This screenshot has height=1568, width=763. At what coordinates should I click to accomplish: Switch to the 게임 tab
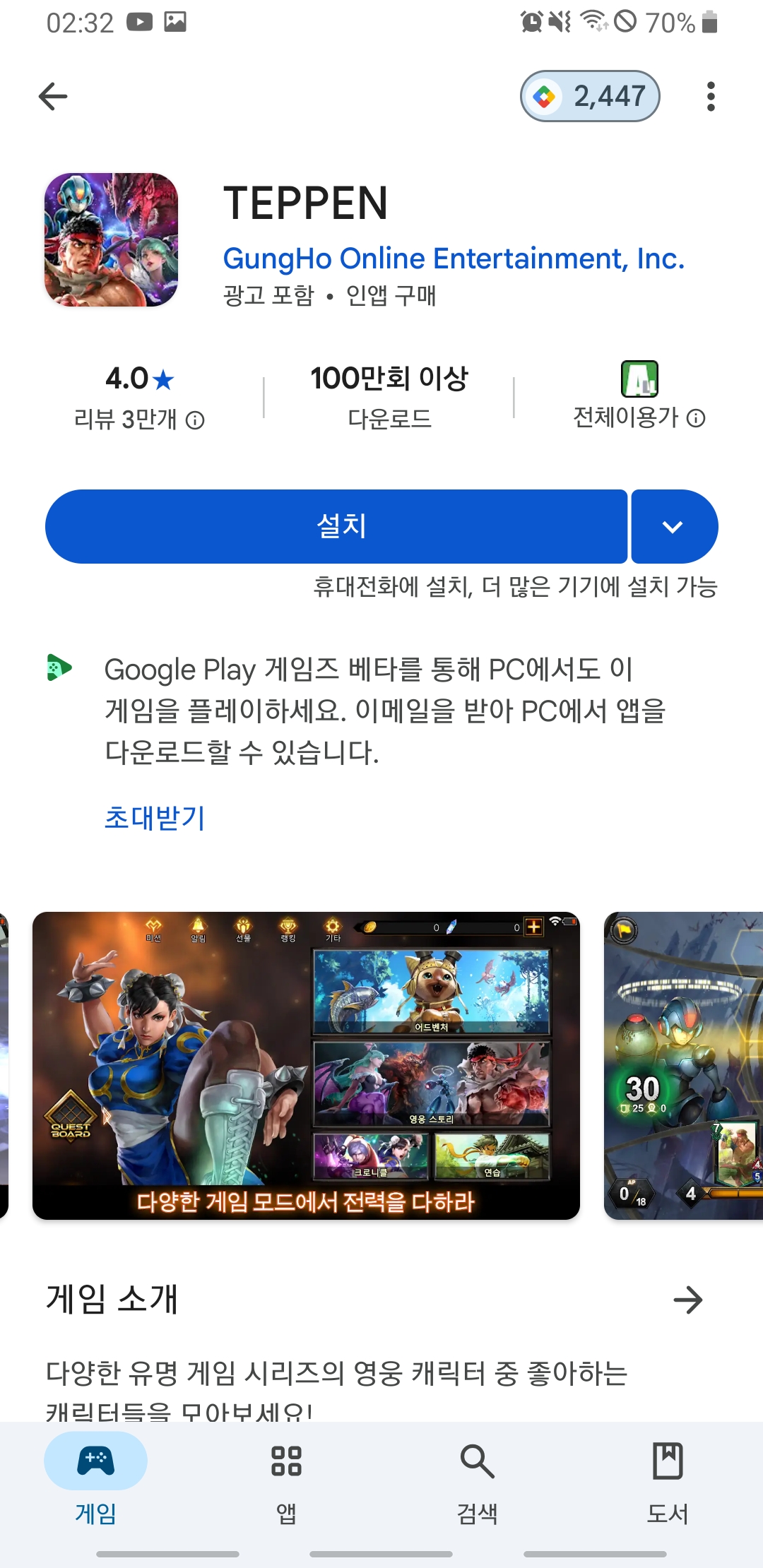pyautogui.click(x=95, y=1476)
